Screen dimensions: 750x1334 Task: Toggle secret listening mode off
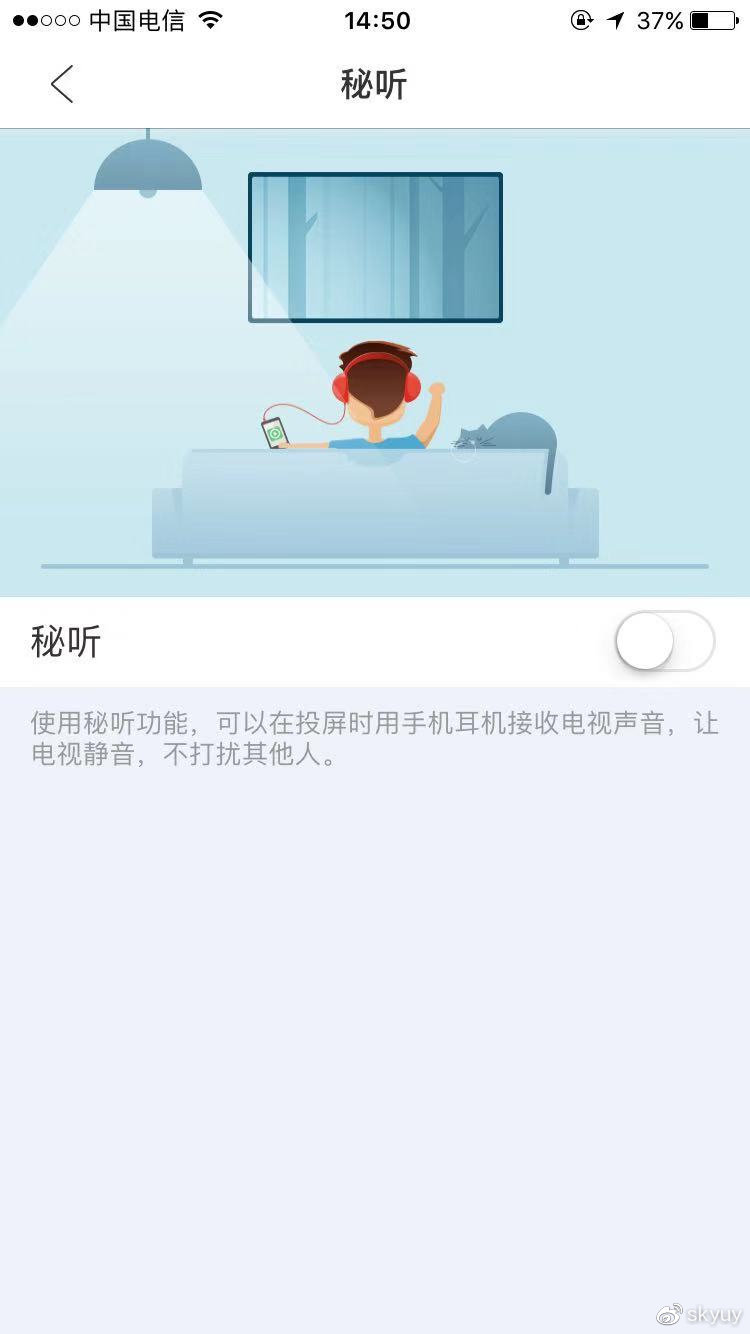click(664, 641)
